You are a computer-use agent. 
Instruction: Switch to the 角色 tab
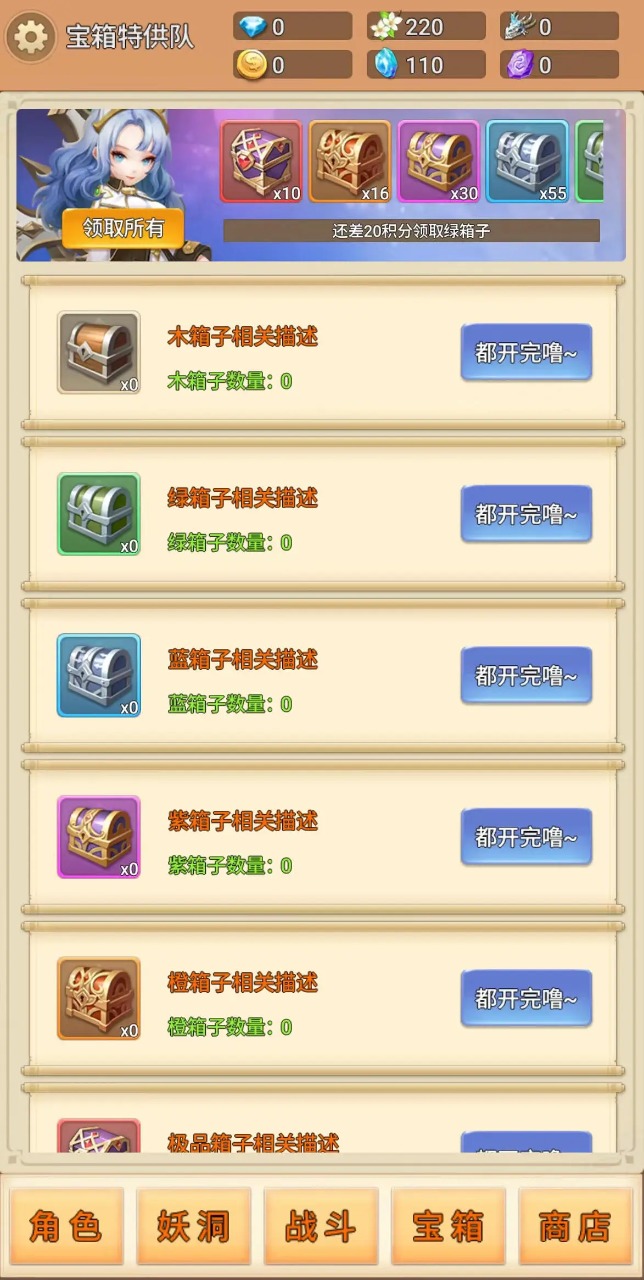pos(66,1226)
